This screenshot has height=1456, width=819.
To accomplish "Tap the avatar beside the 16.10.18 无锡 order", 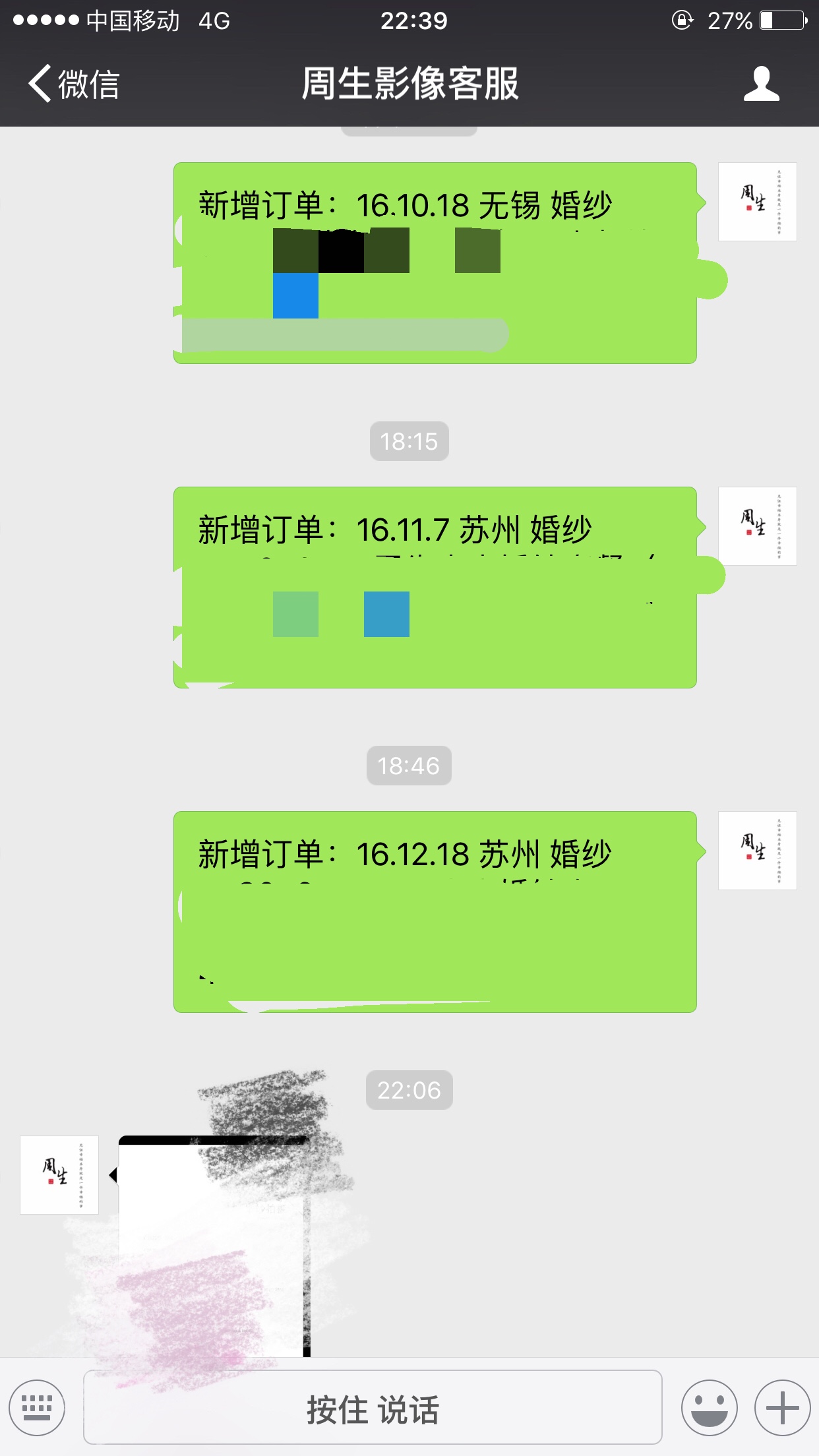I will coord(758,202).
